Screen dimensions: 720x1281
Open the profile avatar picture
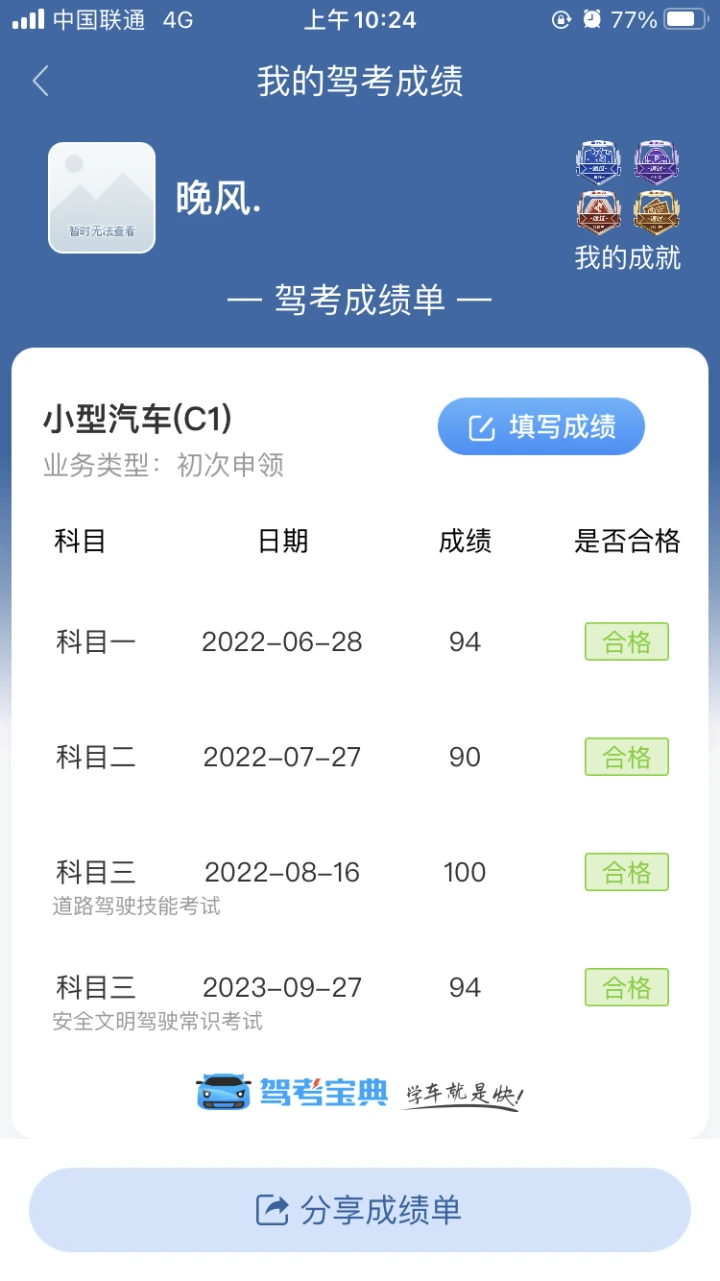pyautogui.click(x=102, y=197)
